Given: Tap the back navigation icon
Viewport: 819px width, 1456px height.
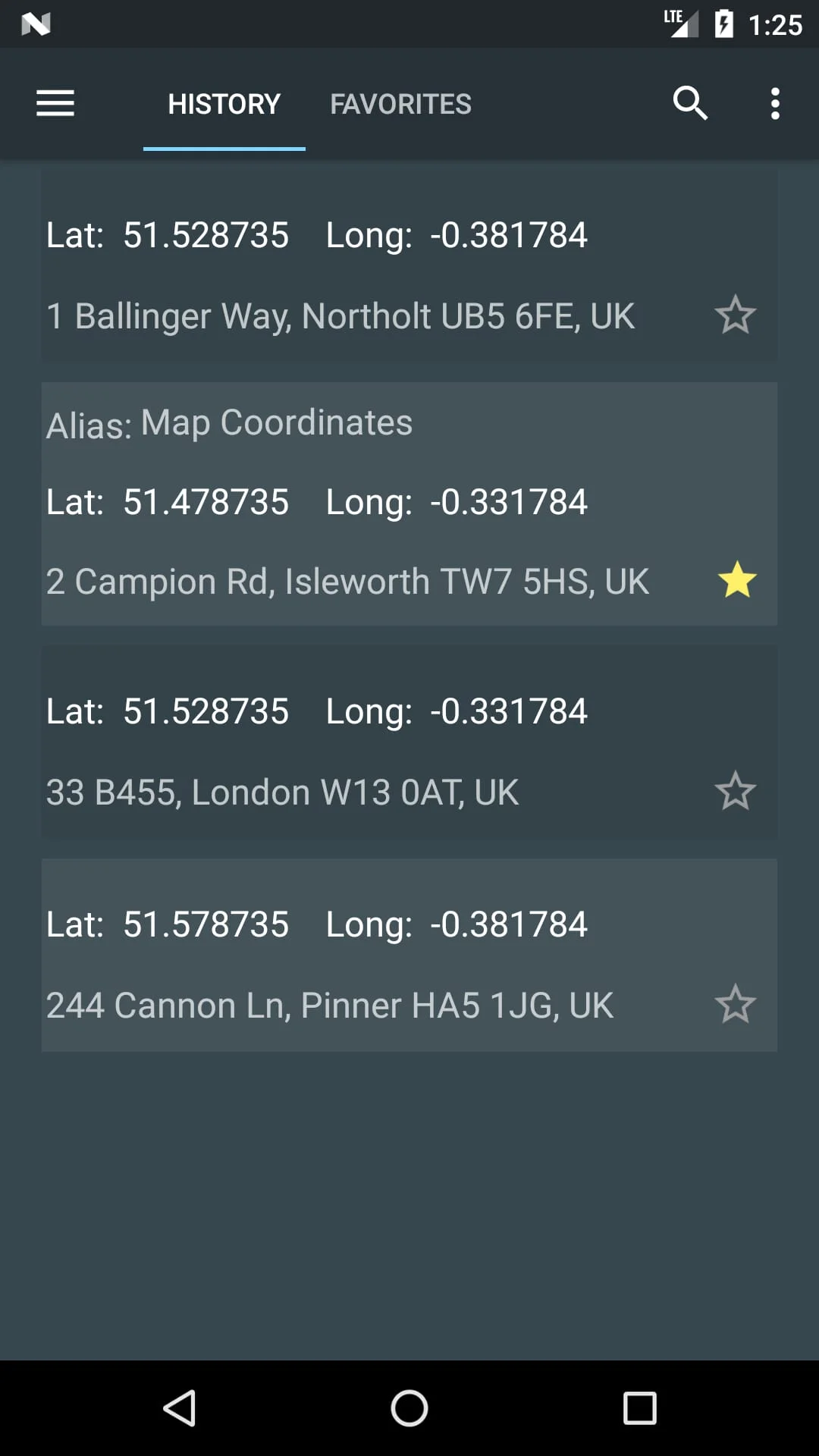Looking at the screenshot, I should (180, 1408).
